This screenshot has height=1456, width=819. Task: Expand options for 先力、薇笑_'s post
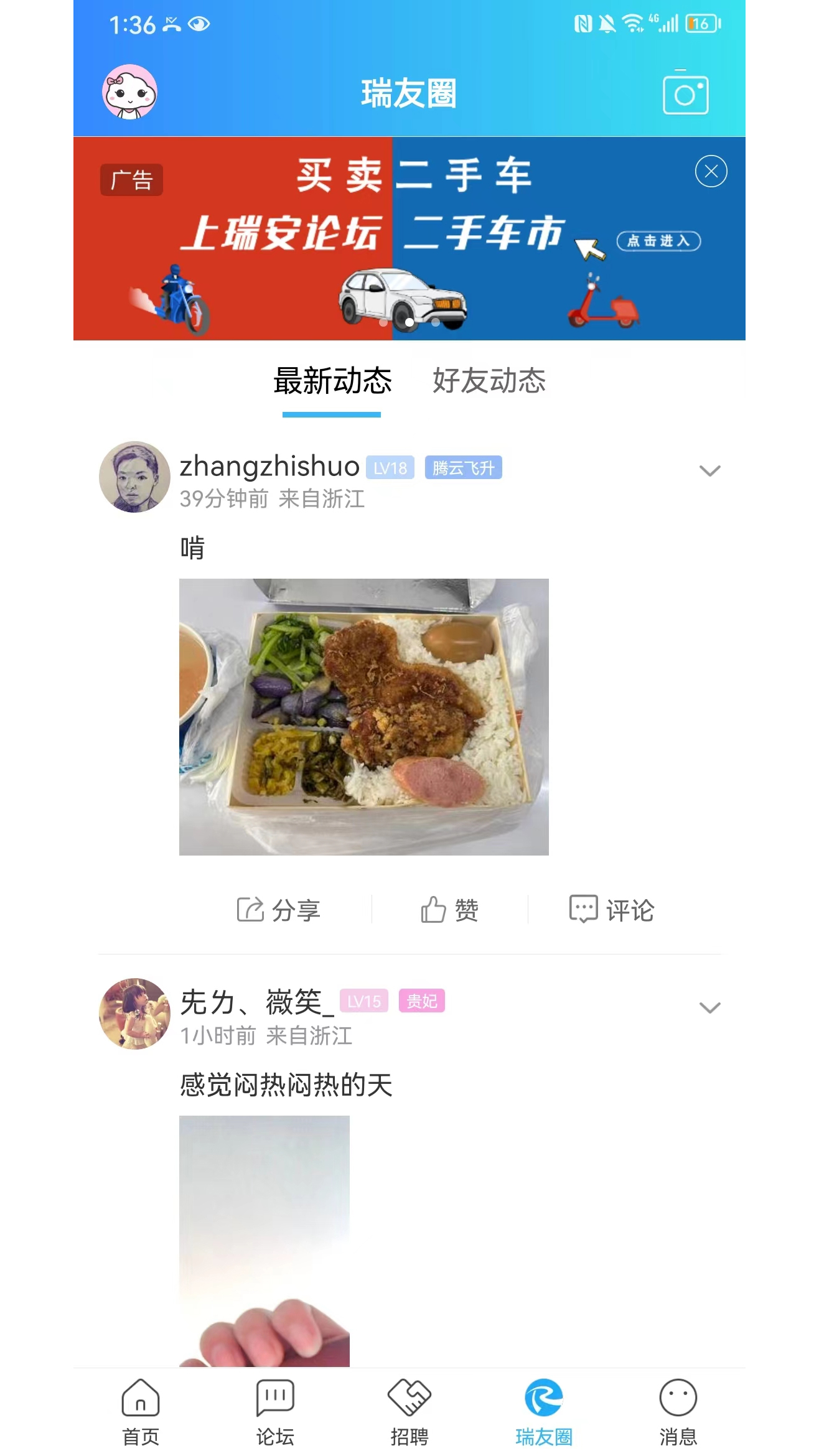click(x=709, y=1007)
